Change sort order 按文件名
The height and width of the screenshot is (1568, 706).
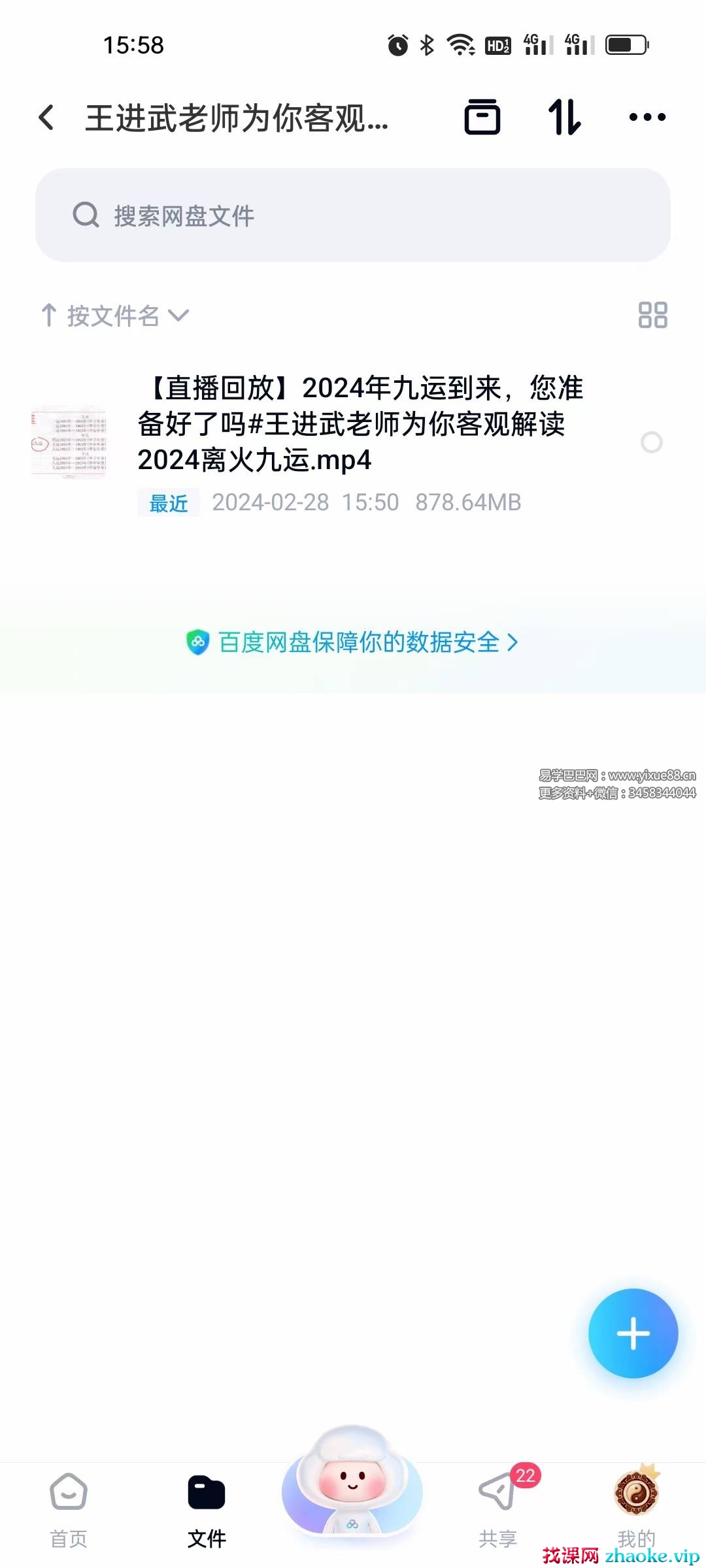point(115,316)
